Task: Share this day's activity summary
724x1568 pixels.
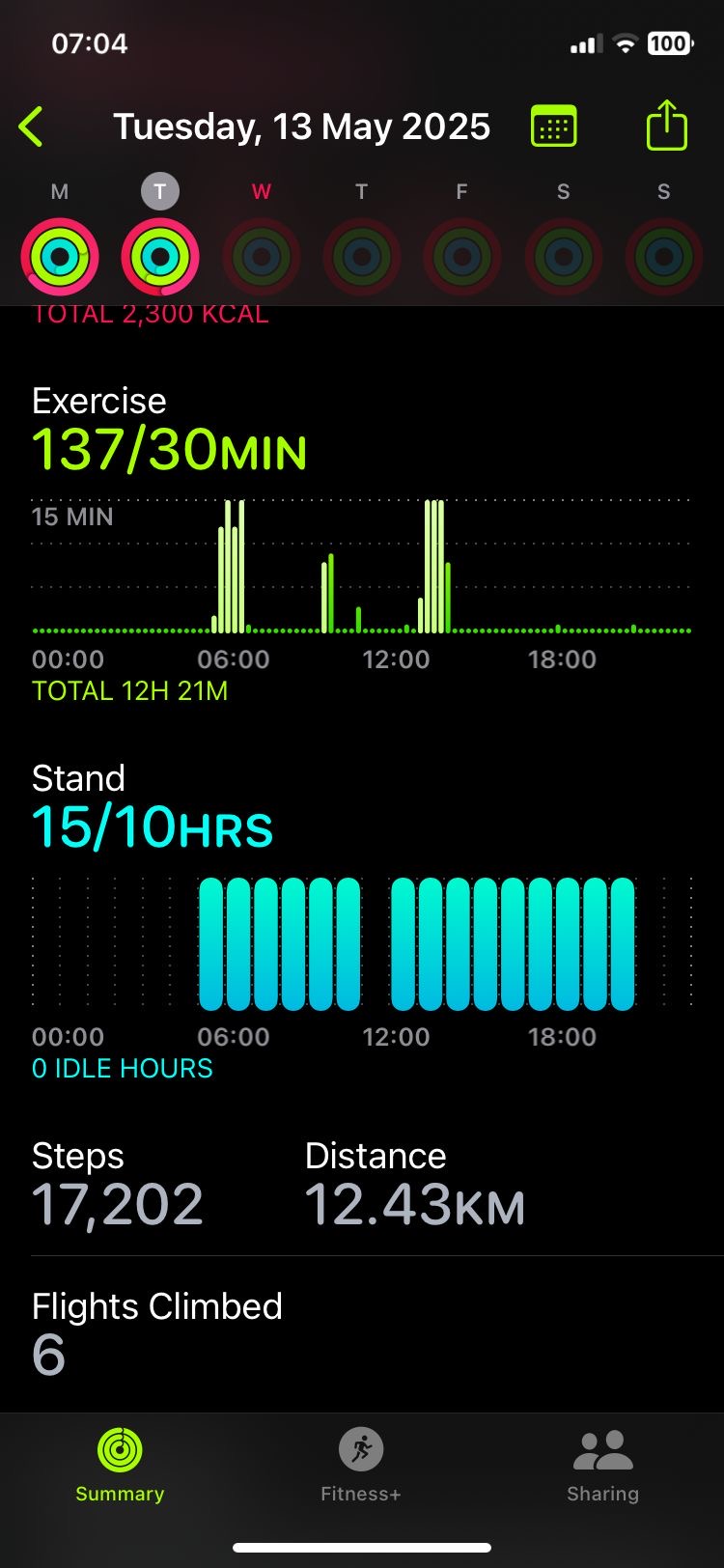Action: click(x=666, y=126)
